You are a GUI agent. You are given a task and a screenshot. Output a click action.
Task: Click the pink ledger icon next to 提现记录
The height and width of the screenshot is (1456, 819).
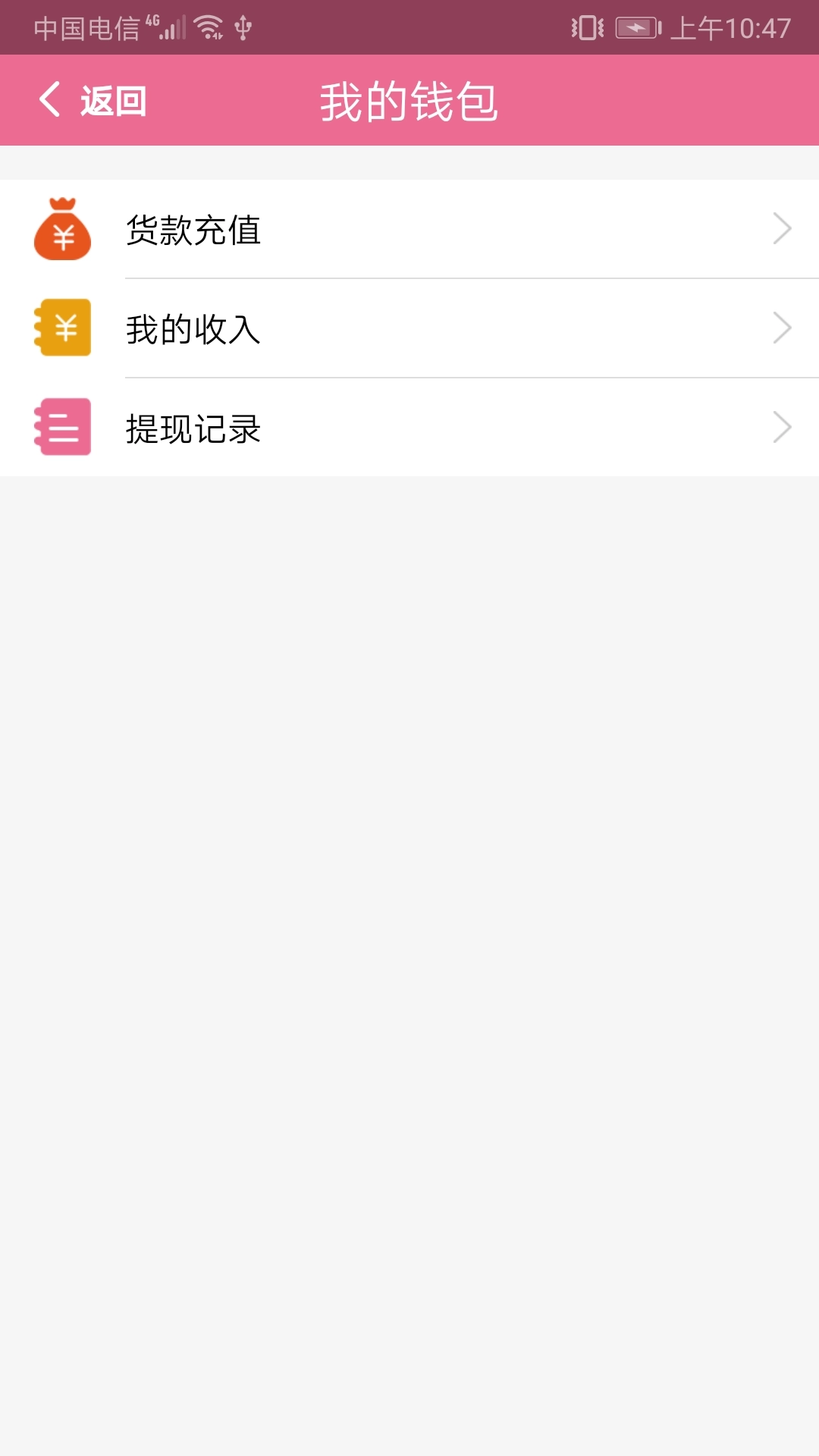(x=64, y=428)
